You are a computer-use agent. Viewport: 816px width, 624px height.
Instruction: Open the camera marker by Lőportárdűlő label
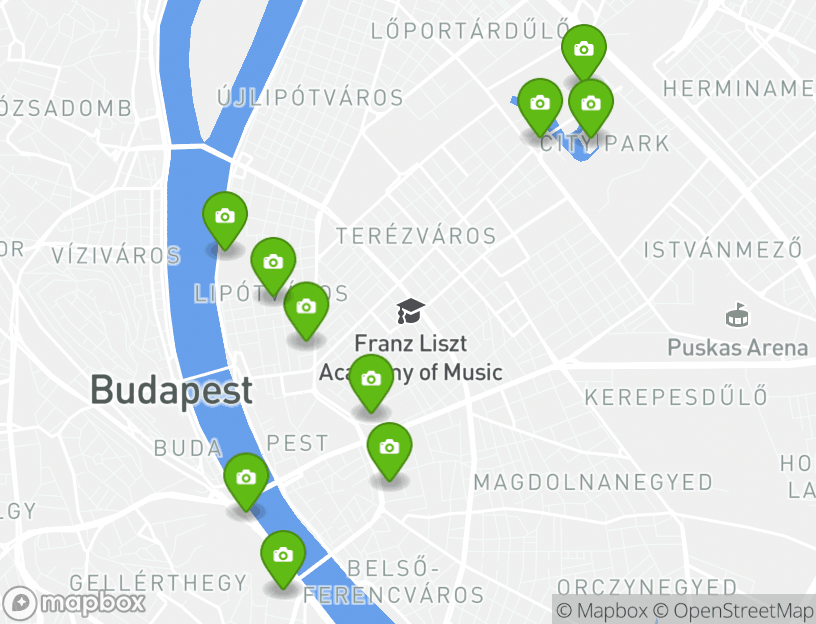tap(583, 50)
